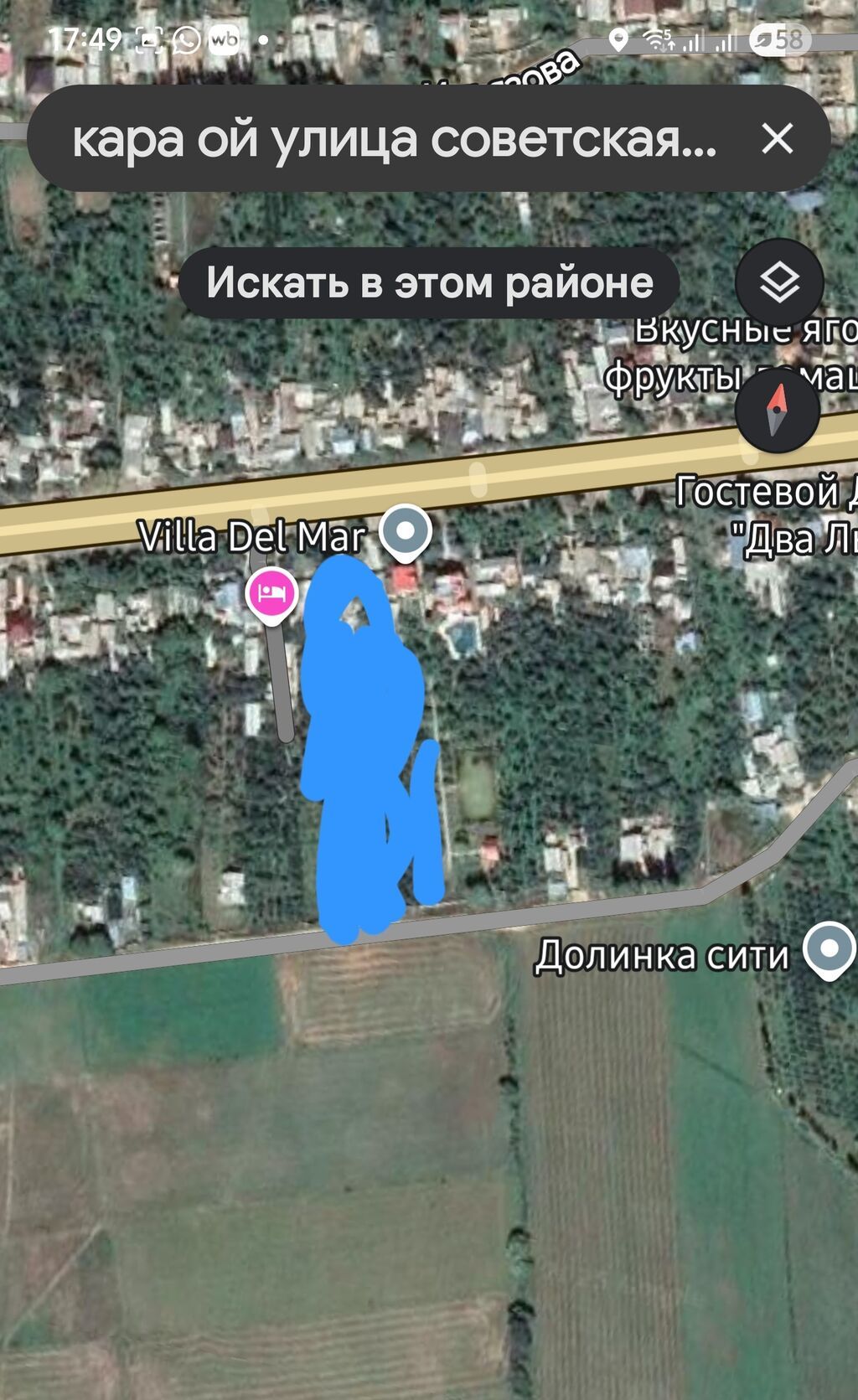This screenshot has height=1400, width=858.
Task: Open the map layers button
Action: pos(779,283)
